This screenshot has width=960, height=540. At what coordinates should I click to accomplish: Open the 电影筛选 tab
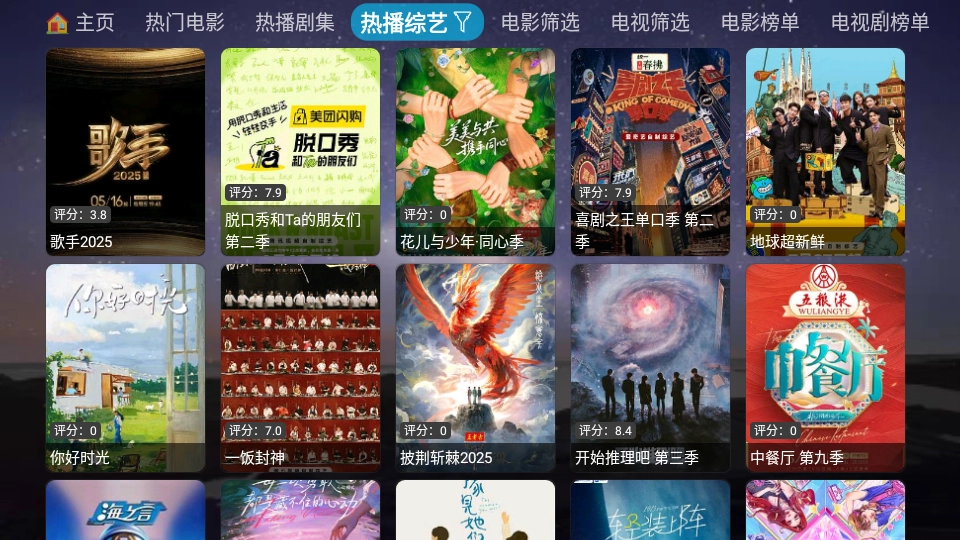point(540,22)
